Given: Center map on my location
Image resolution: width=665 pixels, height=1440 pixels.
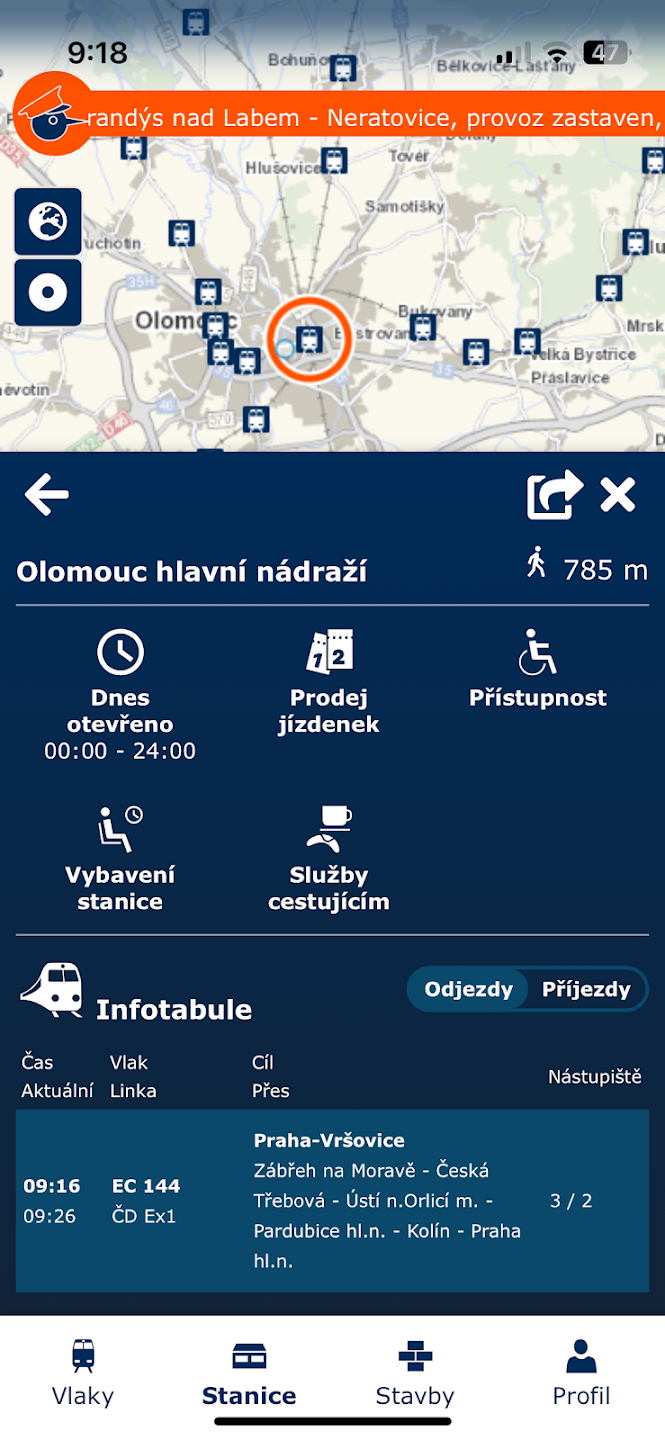Looking at the screenshot, I should [x=48, y=293].
